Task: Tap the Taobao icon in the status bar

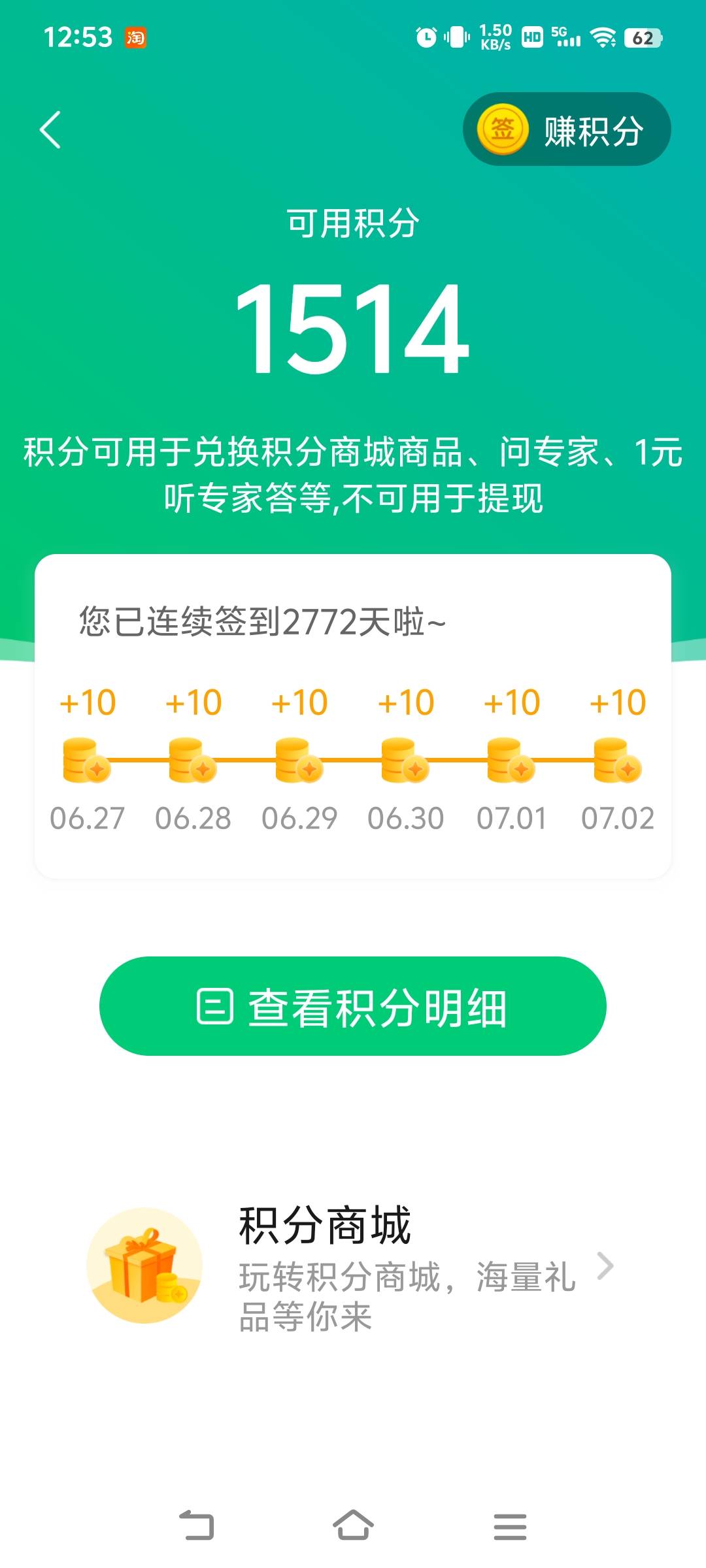Action: coord(134,36)
